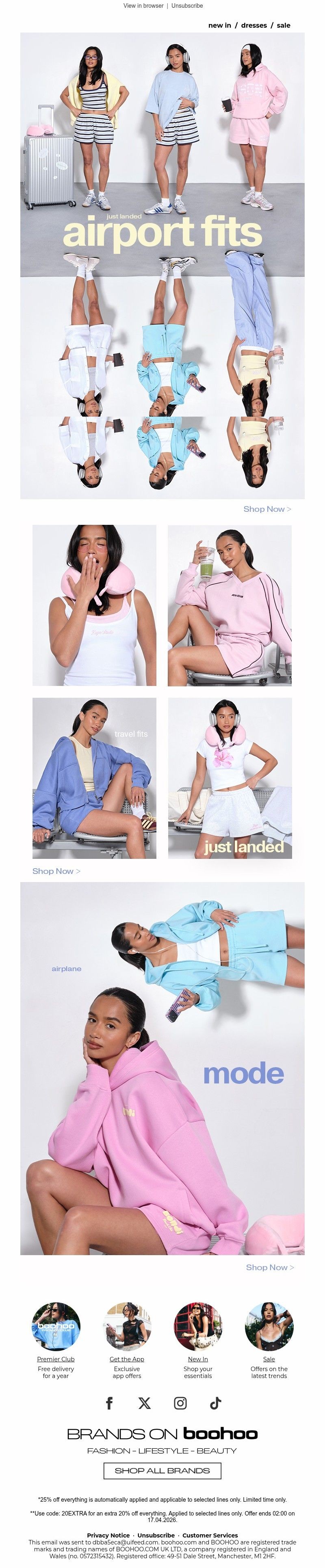Browse the sale link in header
The width and height of the screenshot is (325, 1568).
pyautogui.click(x=284, y=26)
